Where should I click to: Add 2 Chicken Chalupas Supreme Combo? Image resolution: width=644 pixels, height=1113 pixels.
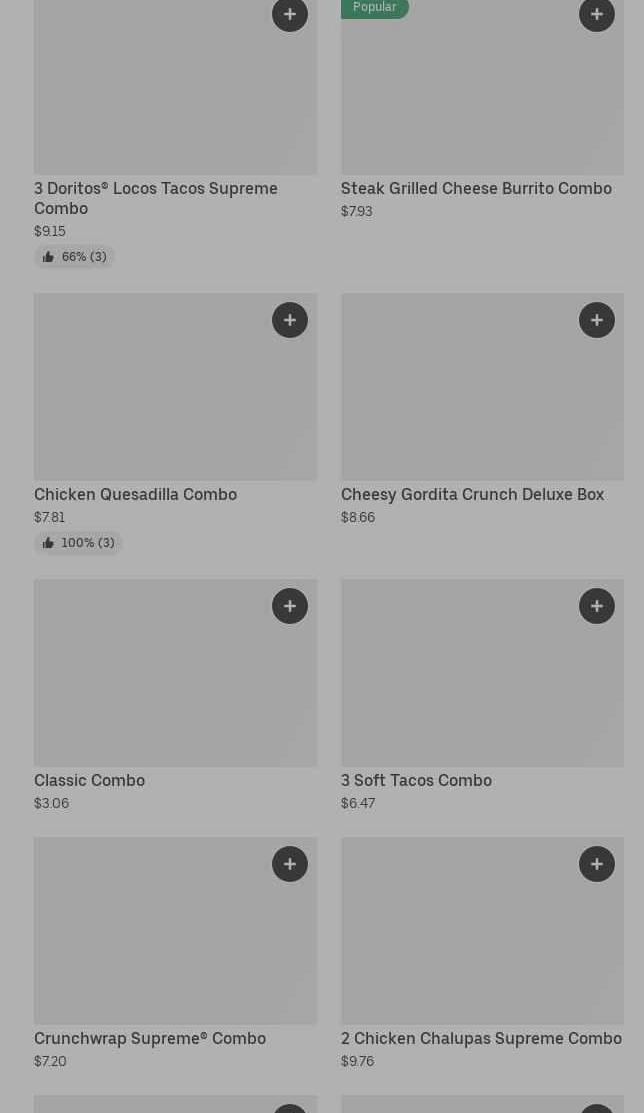pyautogui.click(x=597, y=864)
